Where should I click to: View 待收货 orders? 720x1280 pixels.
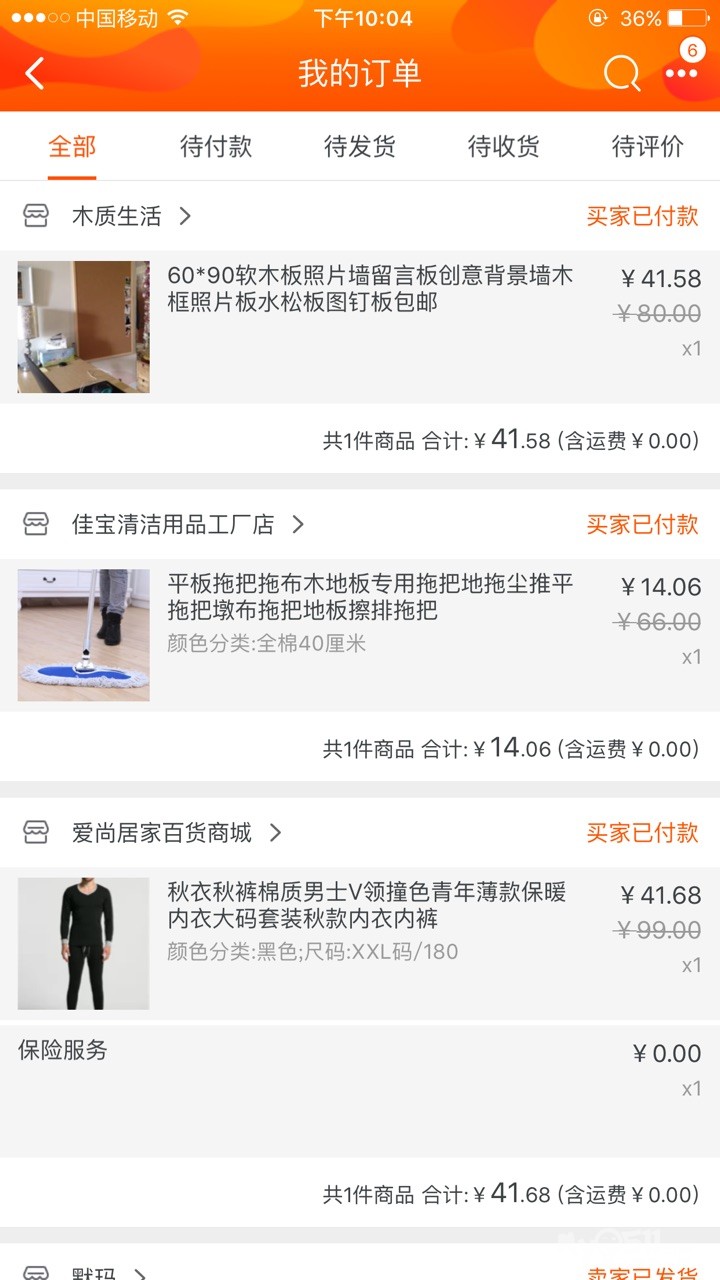[x=504, y=147]
